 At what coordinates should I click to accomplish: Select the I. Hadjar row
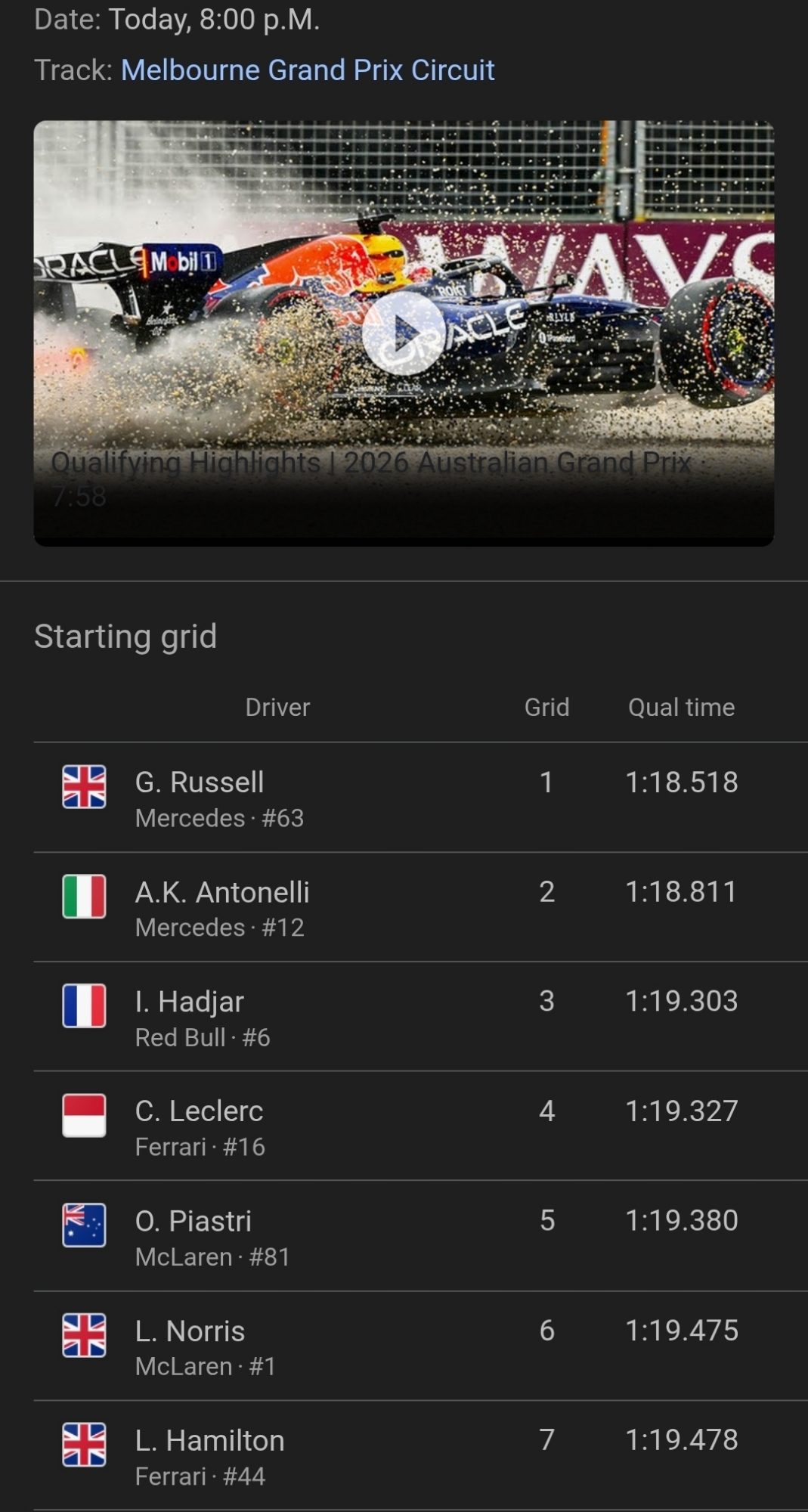(x=189, y=1002)
